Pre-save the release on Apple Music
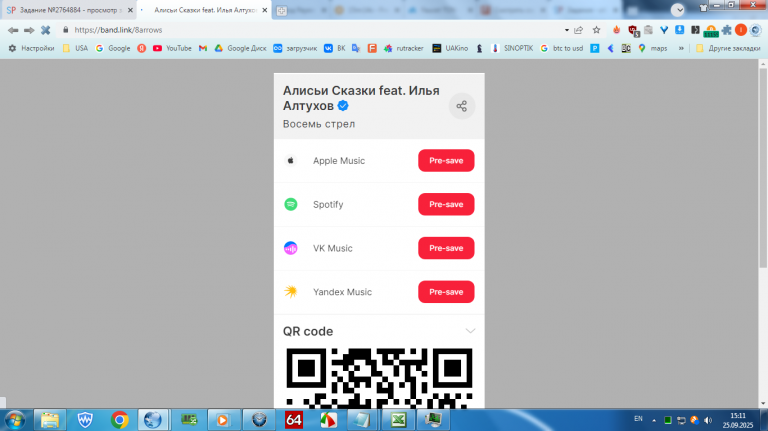768x431 pixels. pos(445,160)
